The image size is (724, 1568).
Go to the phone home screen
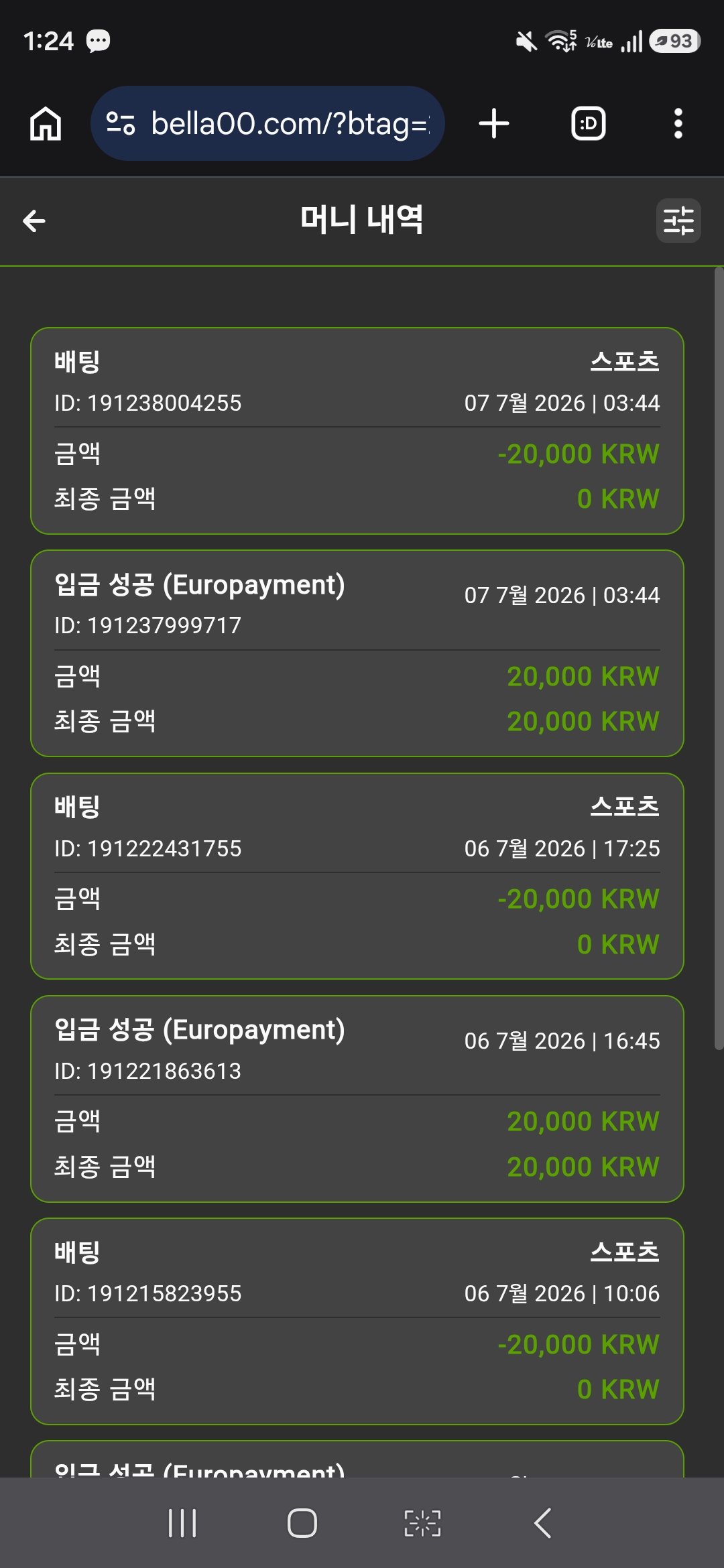coord(302,1523)
